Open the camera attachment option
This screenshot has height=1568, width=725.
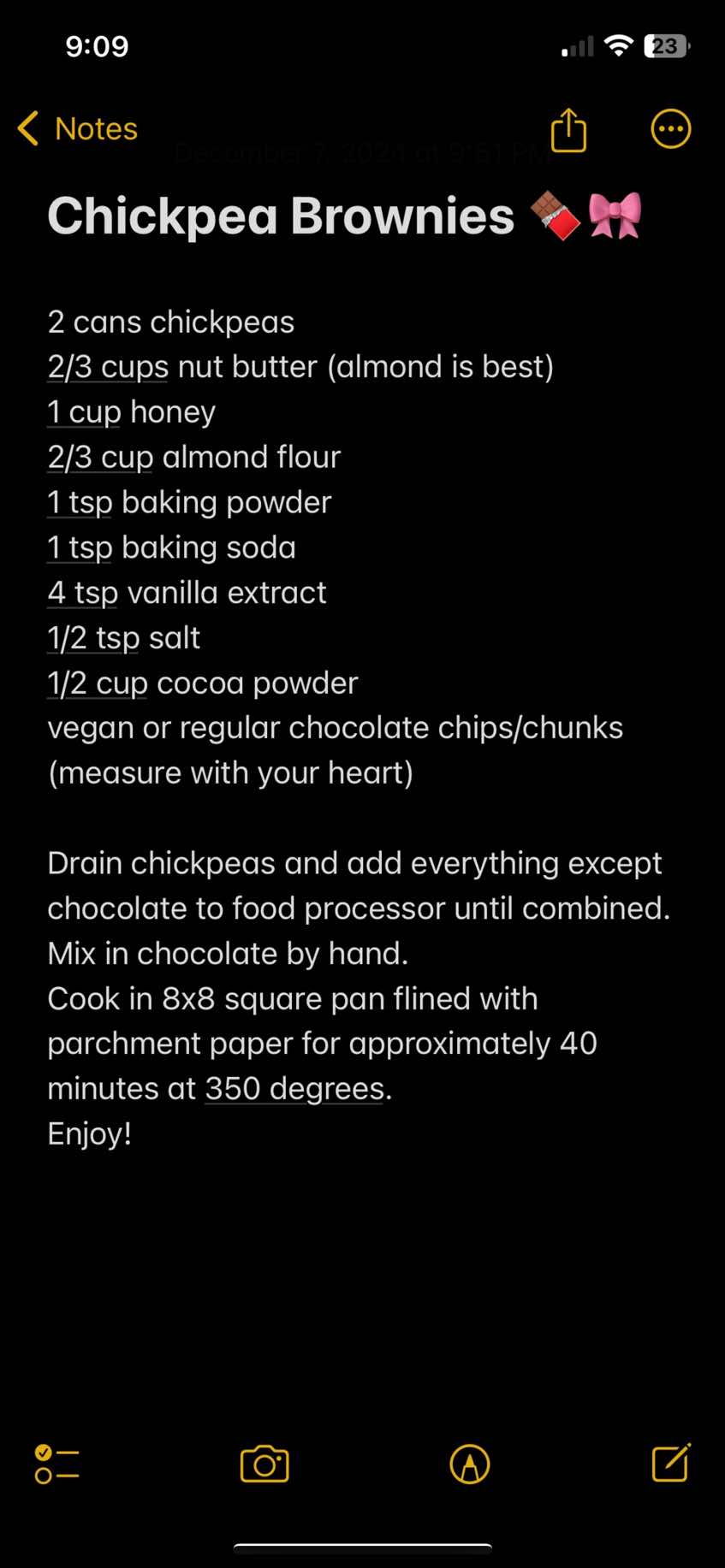264,1464
